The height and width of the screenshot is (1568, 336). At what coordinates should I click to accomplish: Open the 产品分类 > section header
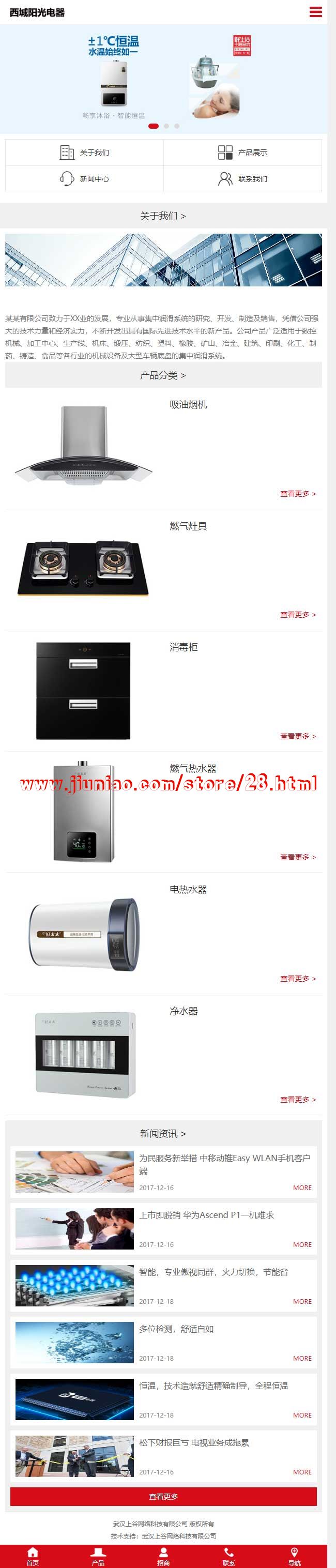(163, 375)
